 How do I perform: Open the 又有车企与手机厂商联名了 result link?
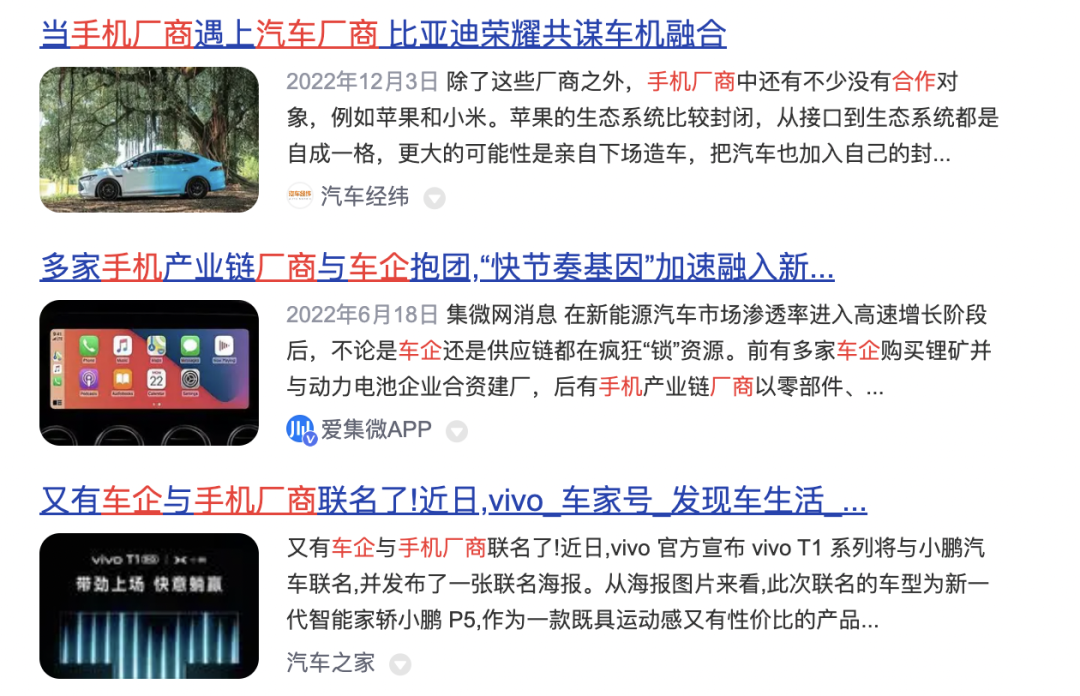point(453,500)
